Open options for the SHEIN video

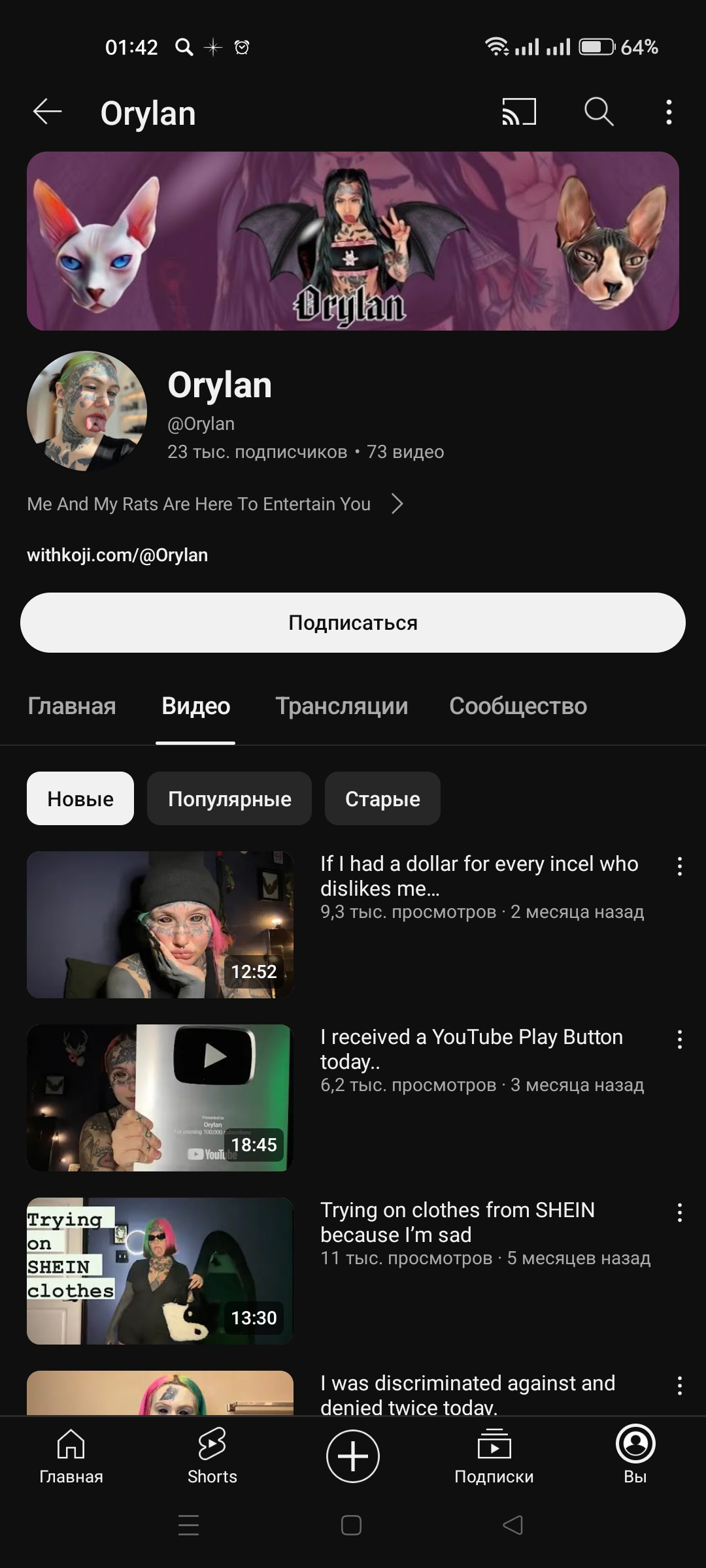(680, 1213)
